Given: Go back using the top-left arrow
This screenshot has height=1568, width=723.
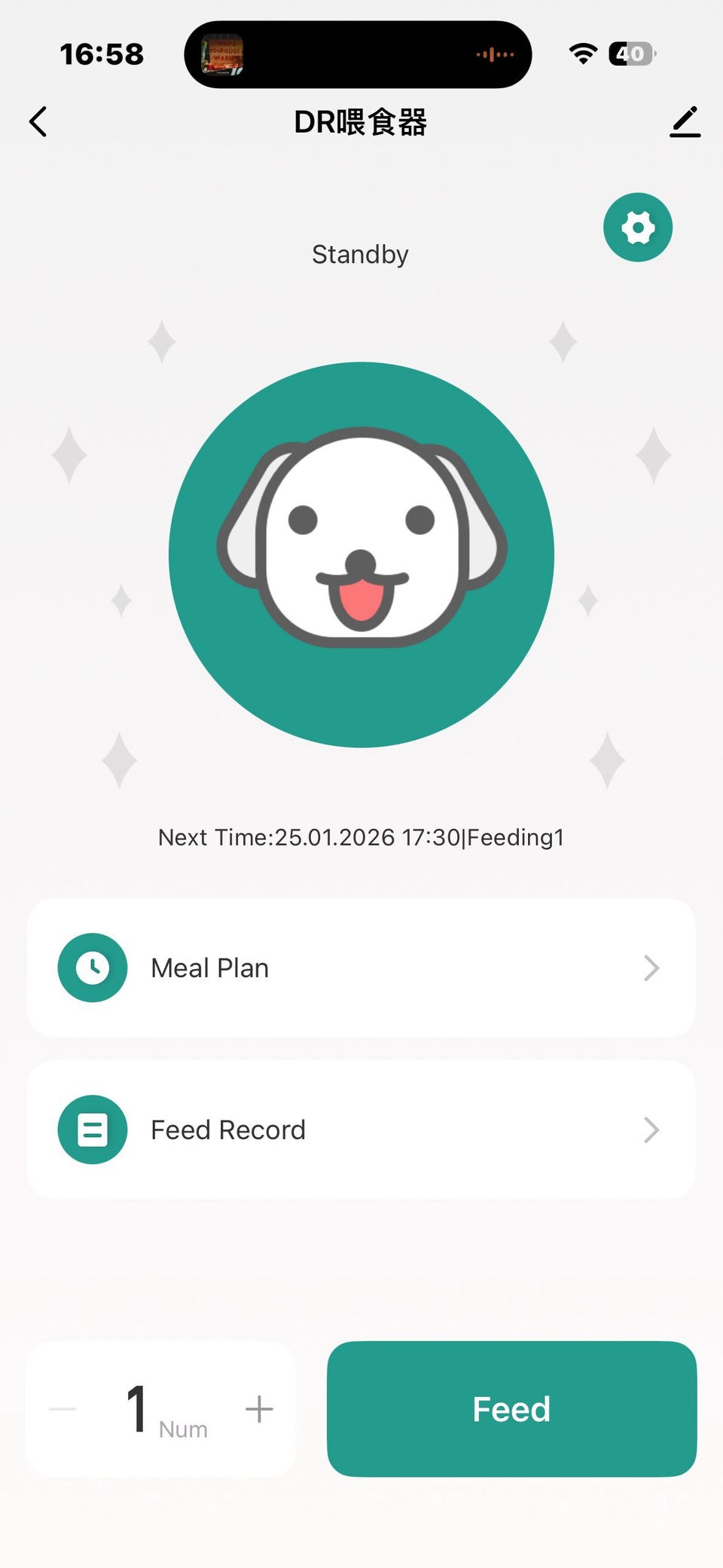Looking at the screenshot, I should pos(38,121).
